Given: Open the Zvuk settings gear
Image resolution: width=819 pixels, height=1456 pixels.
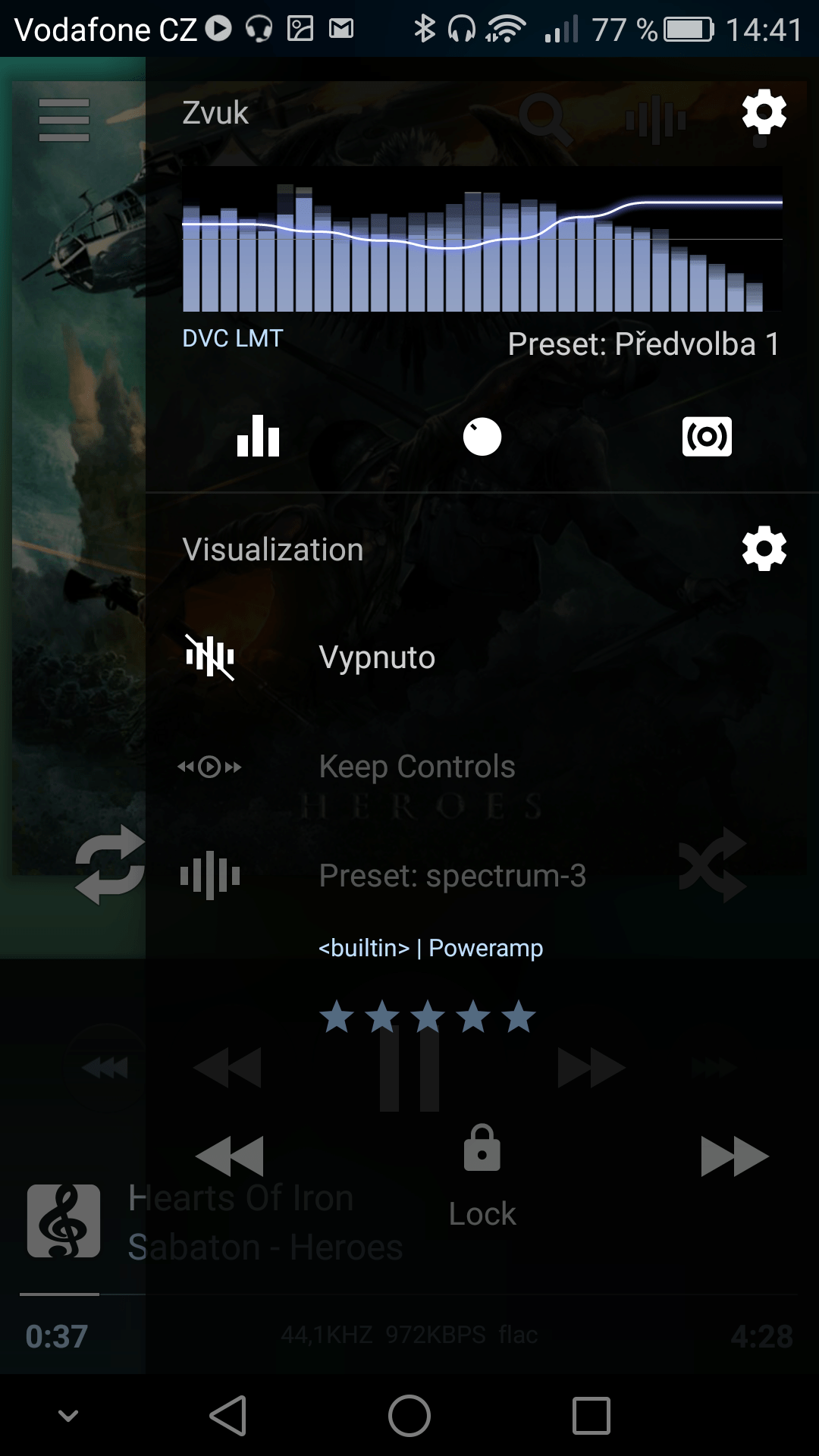Looking at the screenshot, I should 764,112.
